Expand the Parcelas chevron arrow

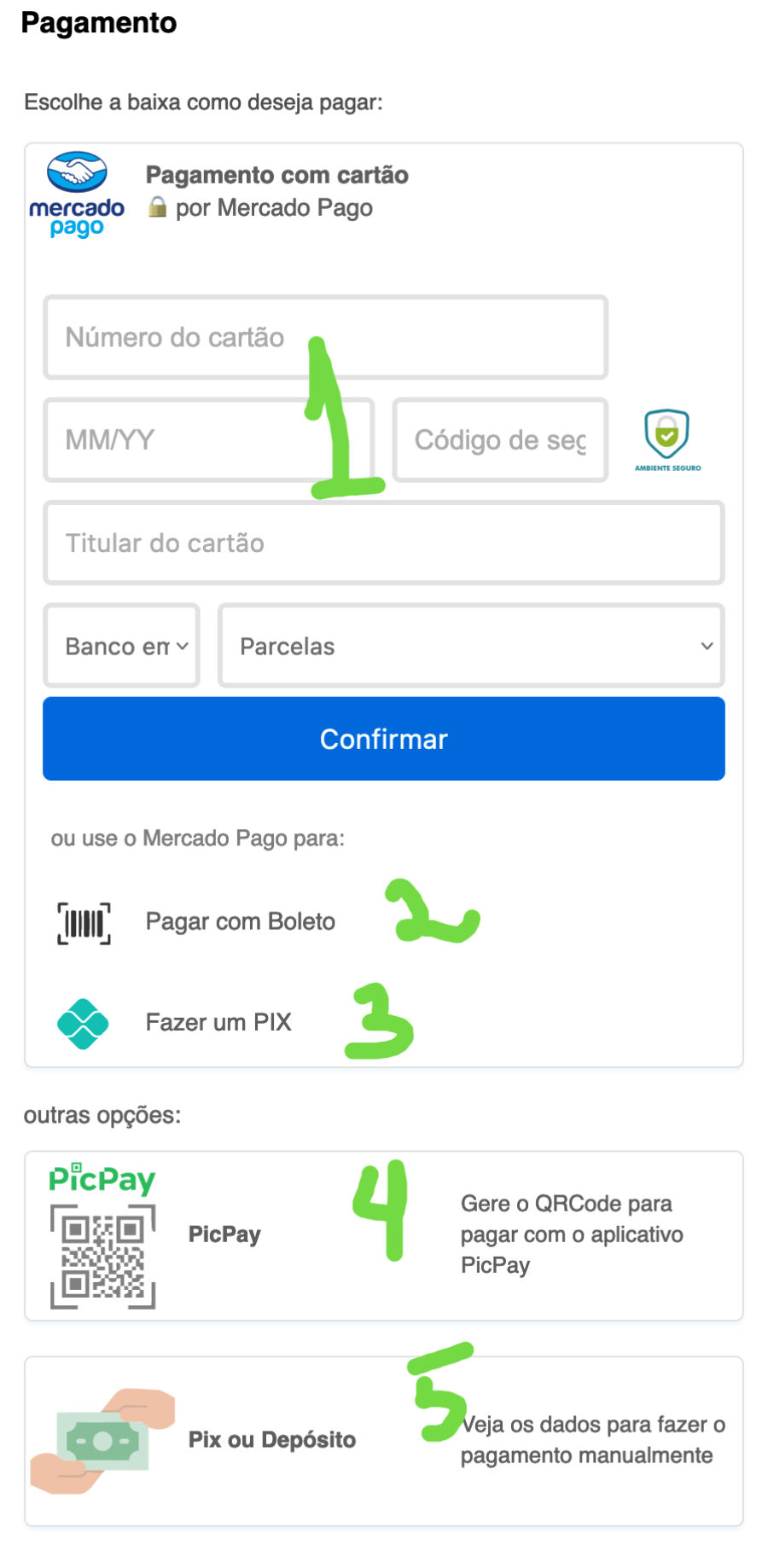tap(707, 646)
